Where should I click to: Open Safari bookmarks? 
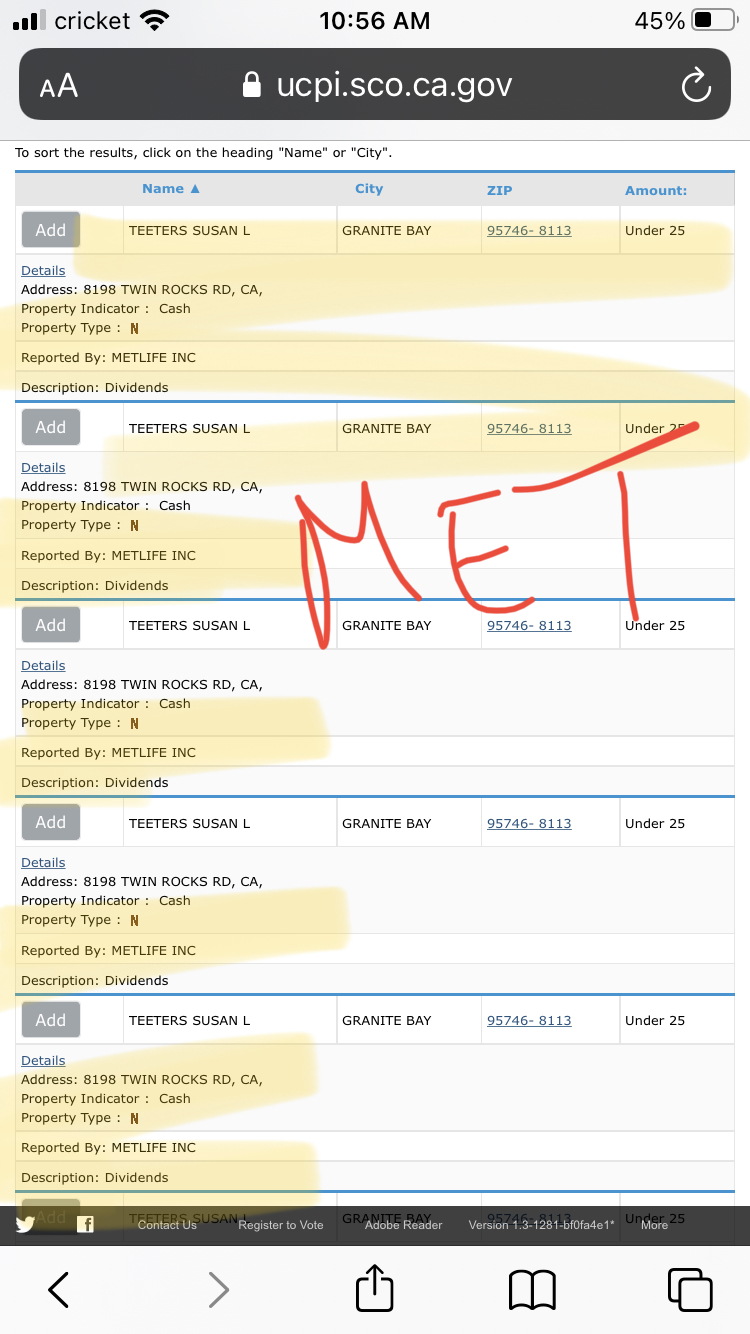[532, 1290]
